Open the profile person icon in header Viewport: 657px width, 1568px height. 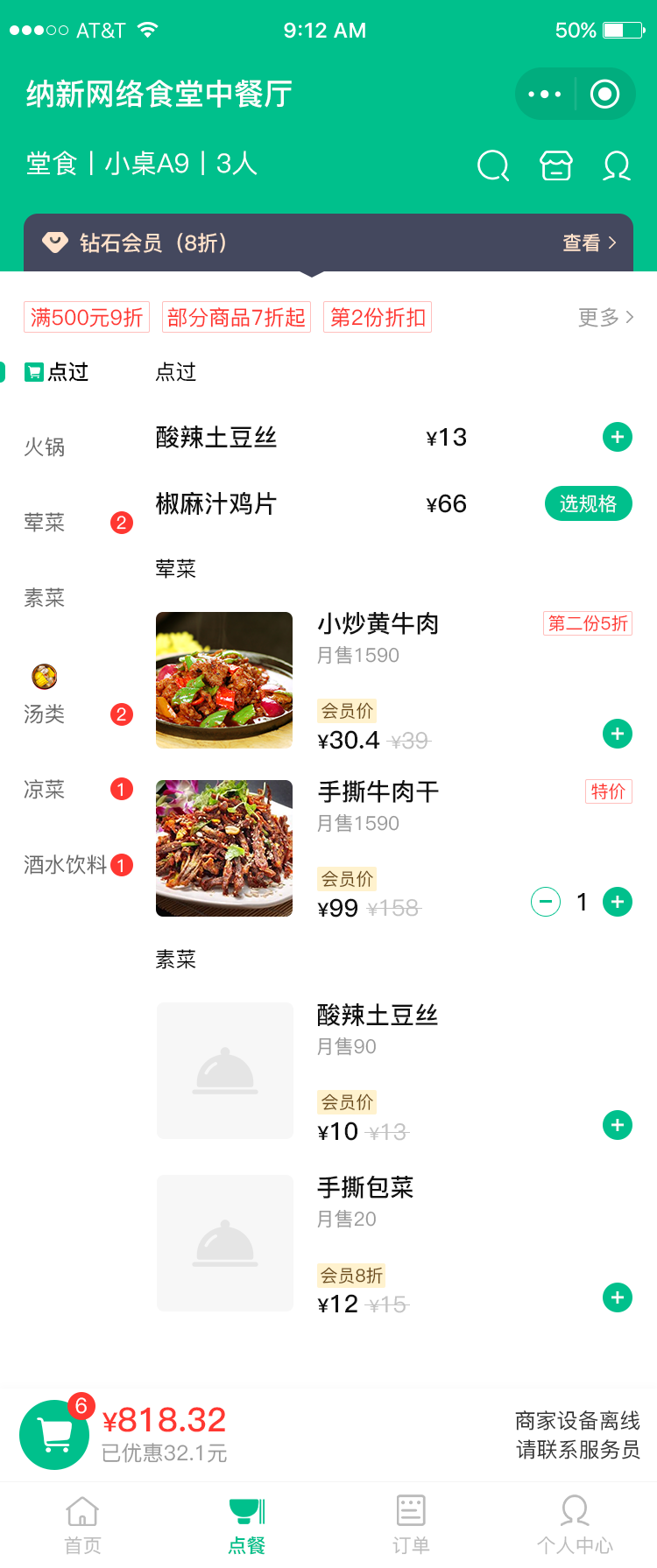tap(616, 165)
